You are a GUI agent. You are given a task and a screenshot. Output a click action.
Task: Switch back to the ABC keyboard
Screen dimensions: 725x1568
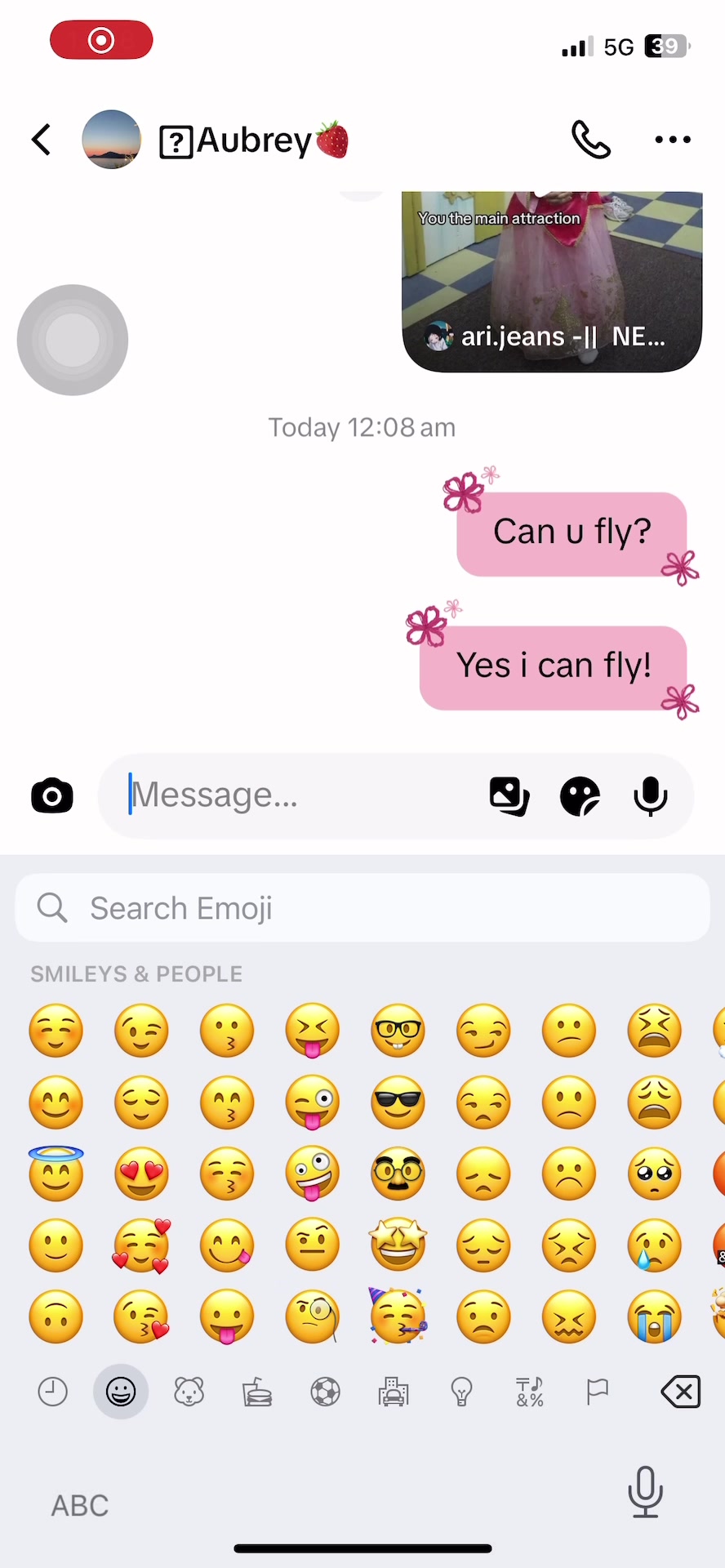pos(80,1505)
